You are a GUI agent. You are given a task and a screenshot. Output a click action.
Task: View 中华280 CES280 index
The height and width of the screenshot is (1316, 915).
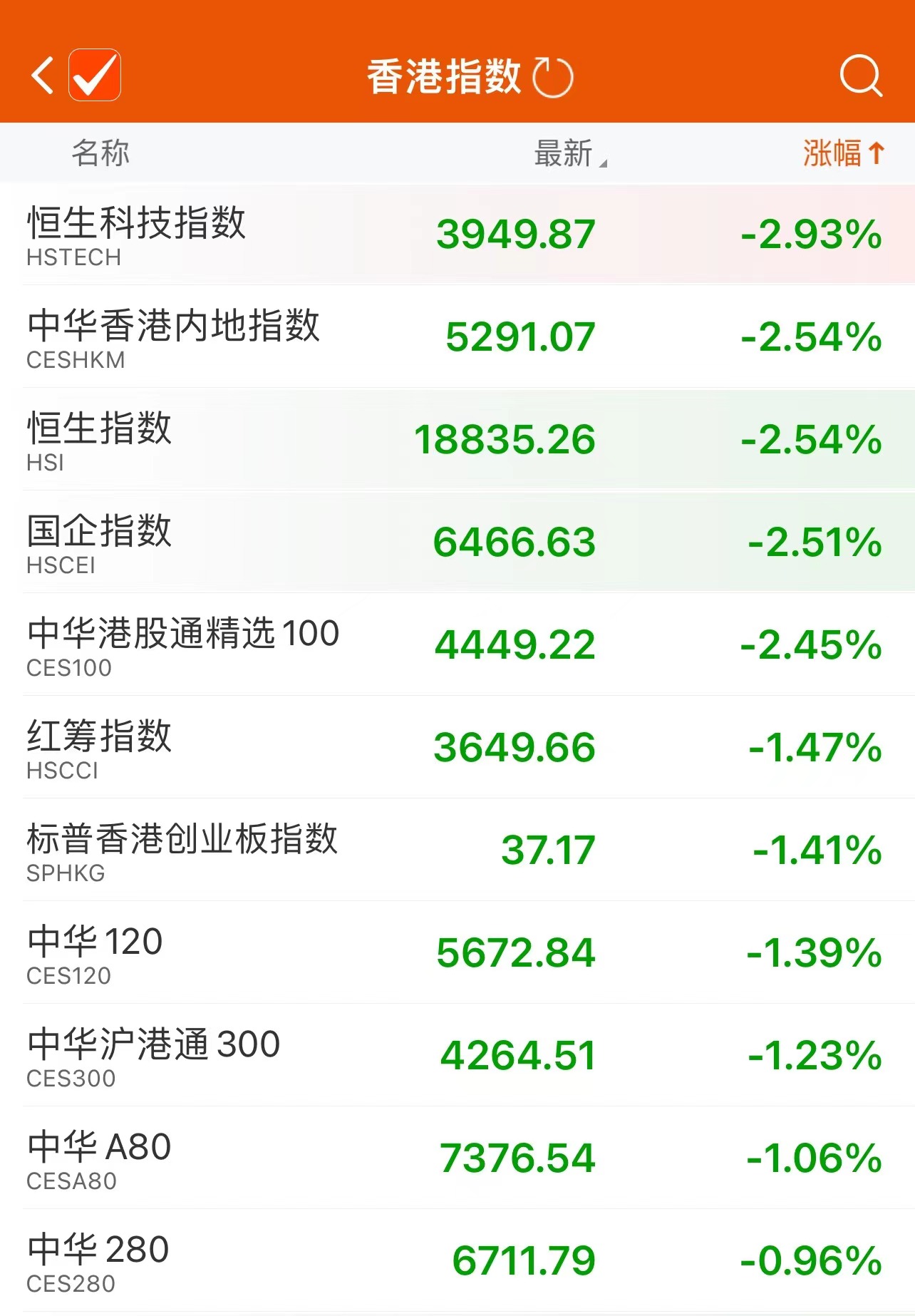coord(98,1261)
